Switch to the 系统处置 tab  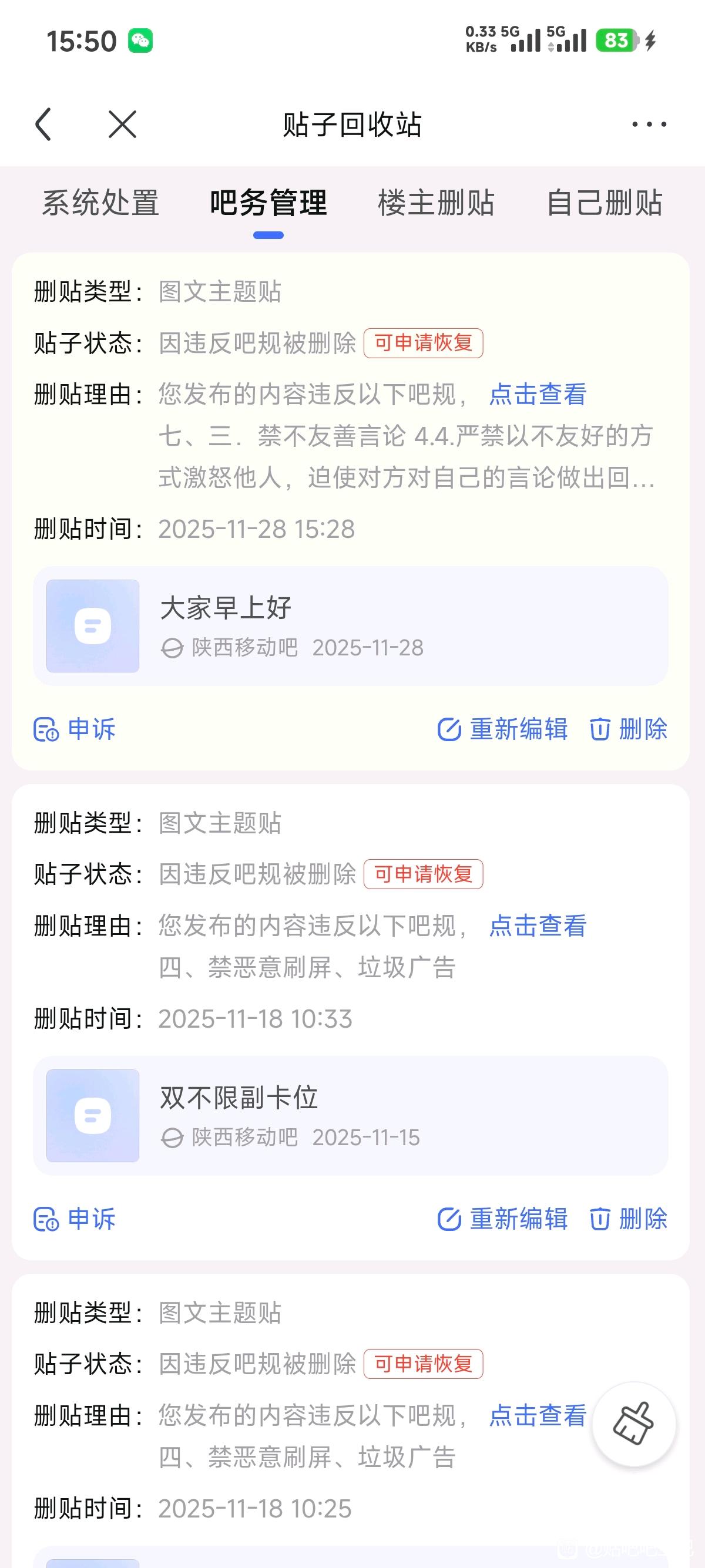(x=100, y=203)
